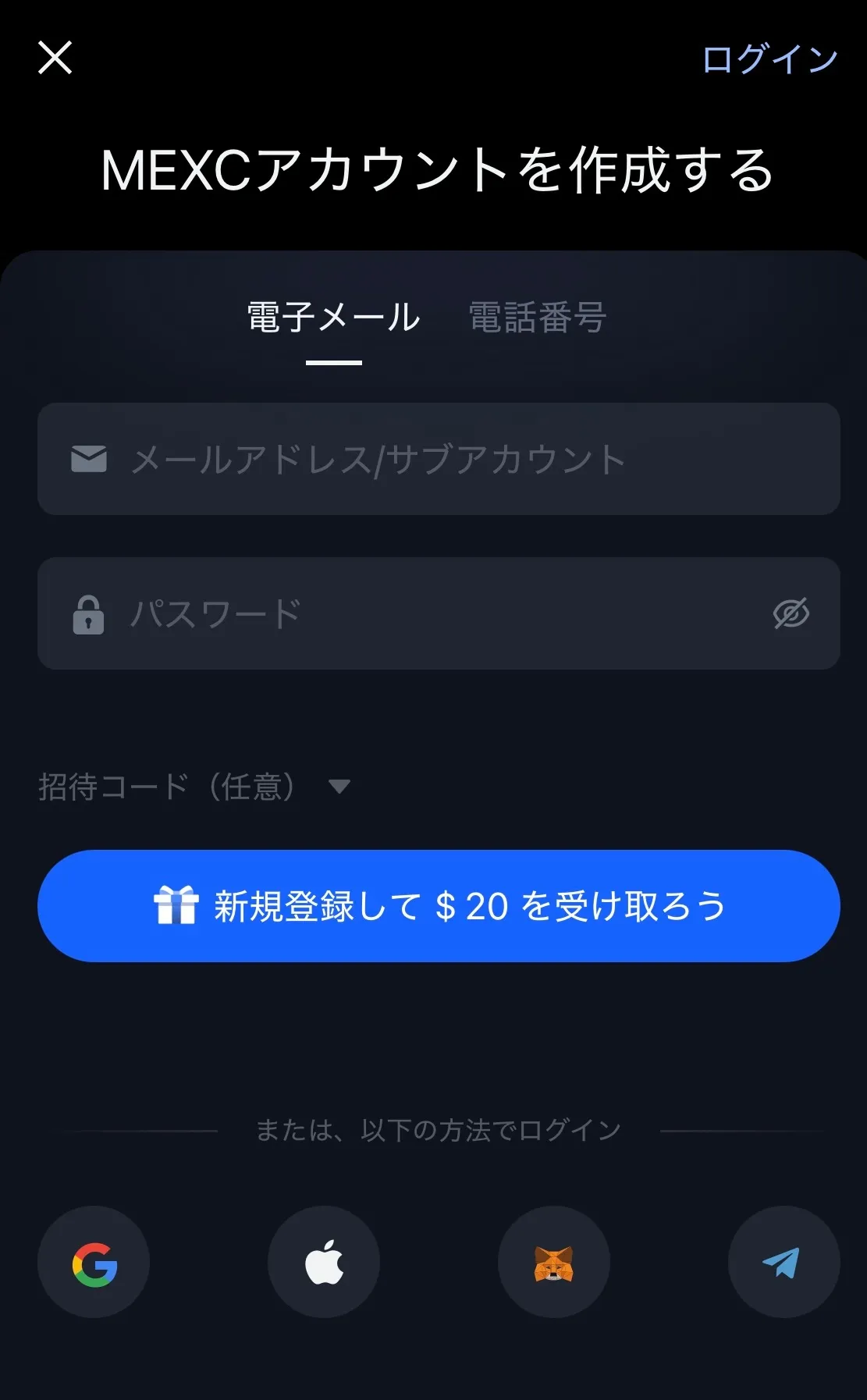867x1400 pixels.
Task: Select the Apple login icon
Action: [x=323, y=1262]
